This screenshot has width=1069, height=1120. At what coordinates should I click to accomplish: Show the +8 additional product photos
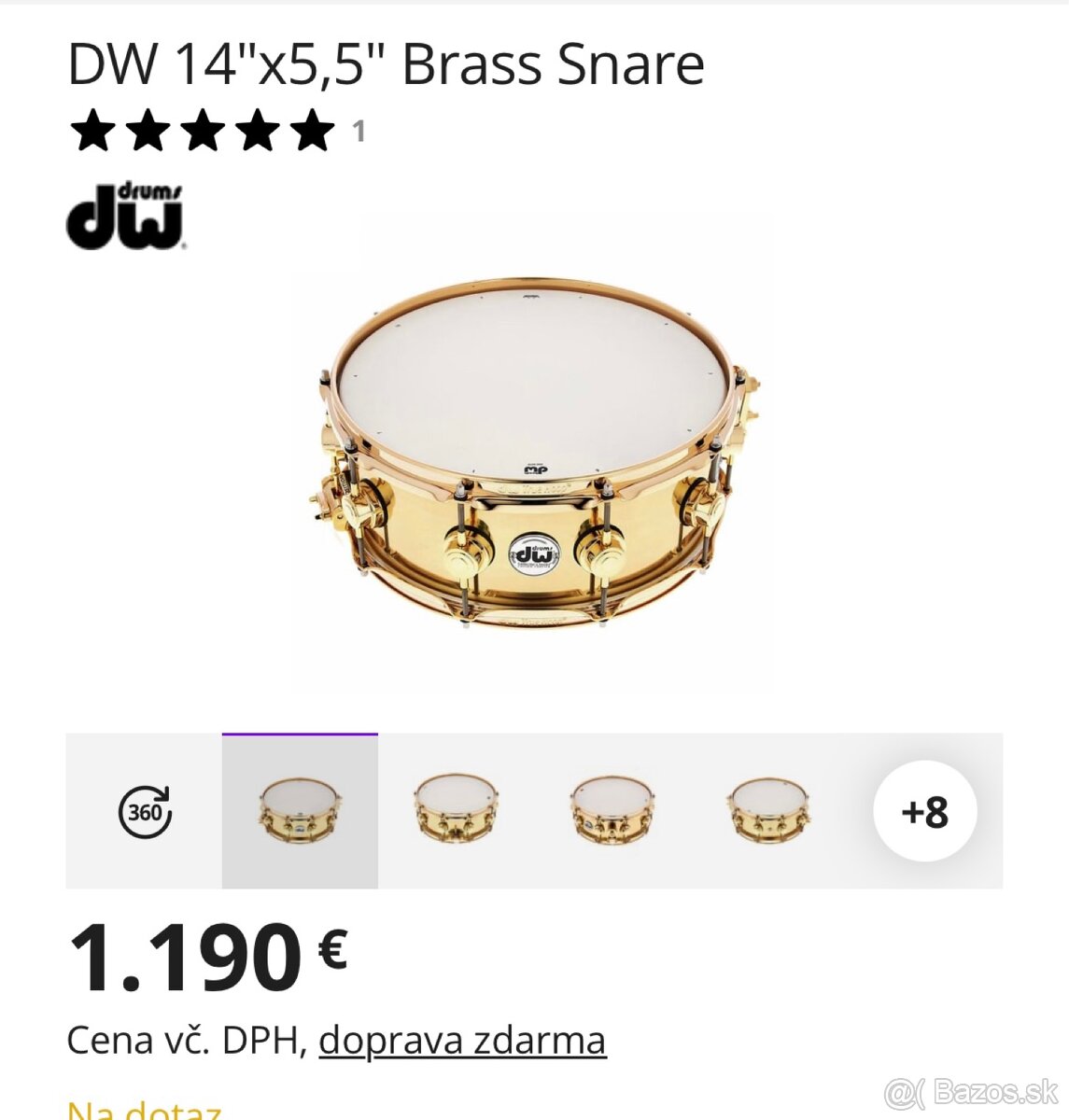[x=924, y=811]
